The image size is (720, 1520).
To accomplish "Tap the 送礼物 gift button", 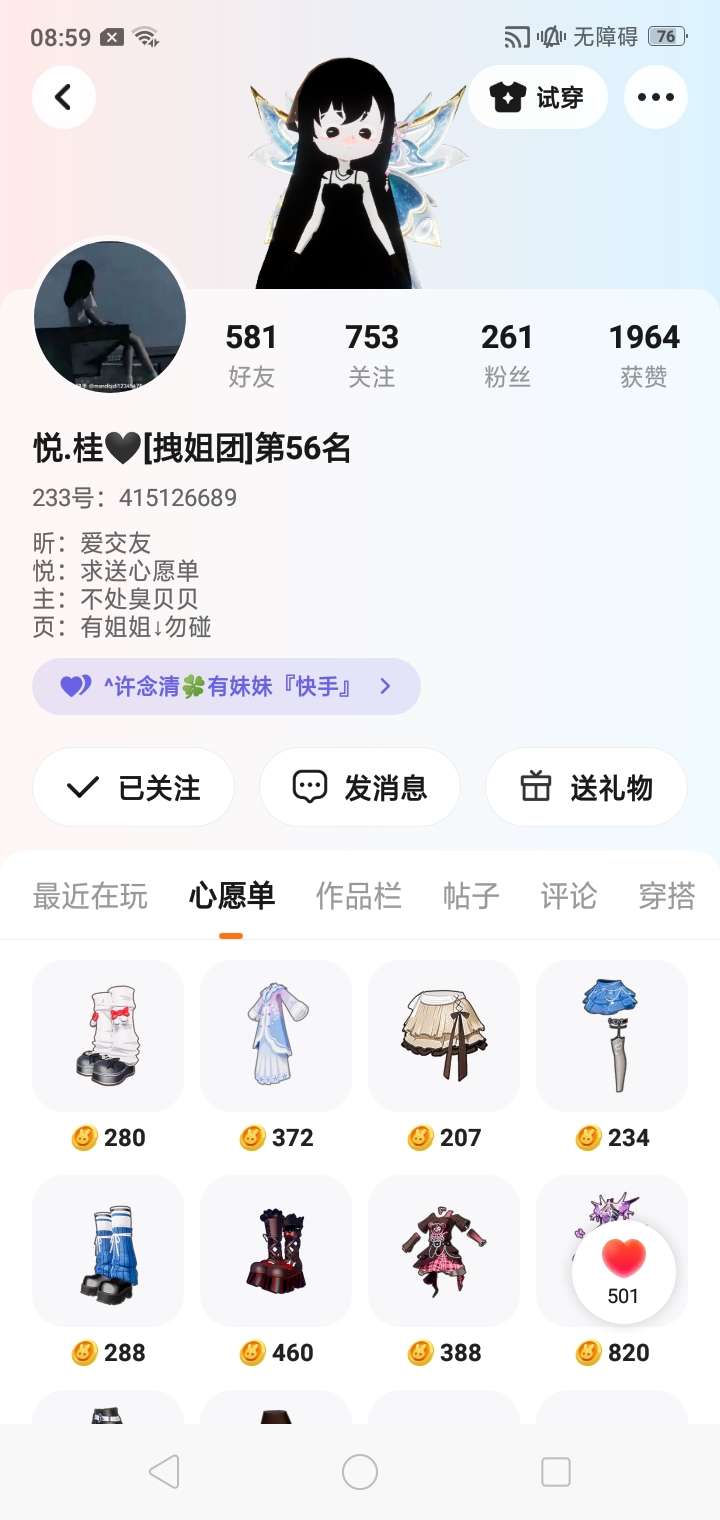I will [x=586, y=788].
